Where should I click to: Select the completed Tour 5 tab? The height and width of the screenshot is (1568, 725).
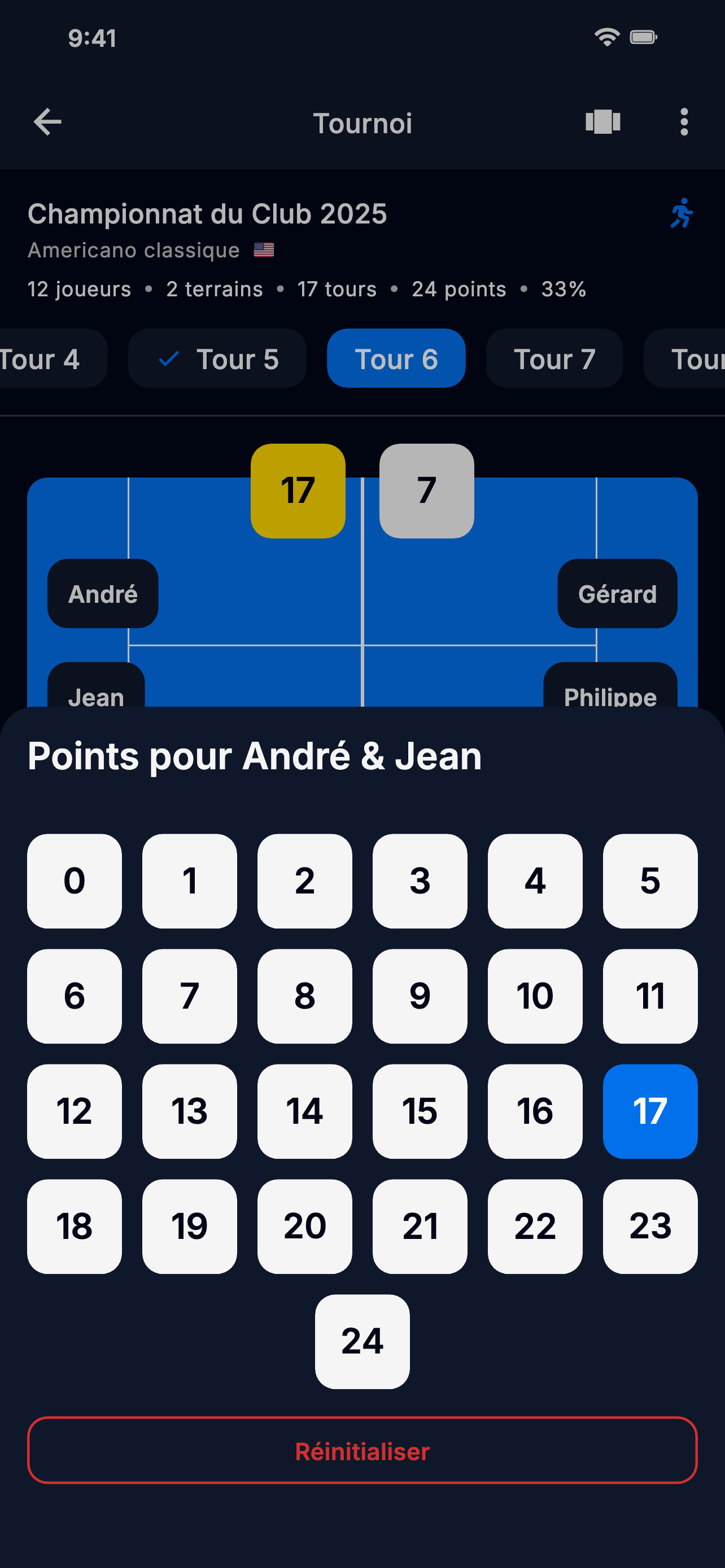(217, 358)
